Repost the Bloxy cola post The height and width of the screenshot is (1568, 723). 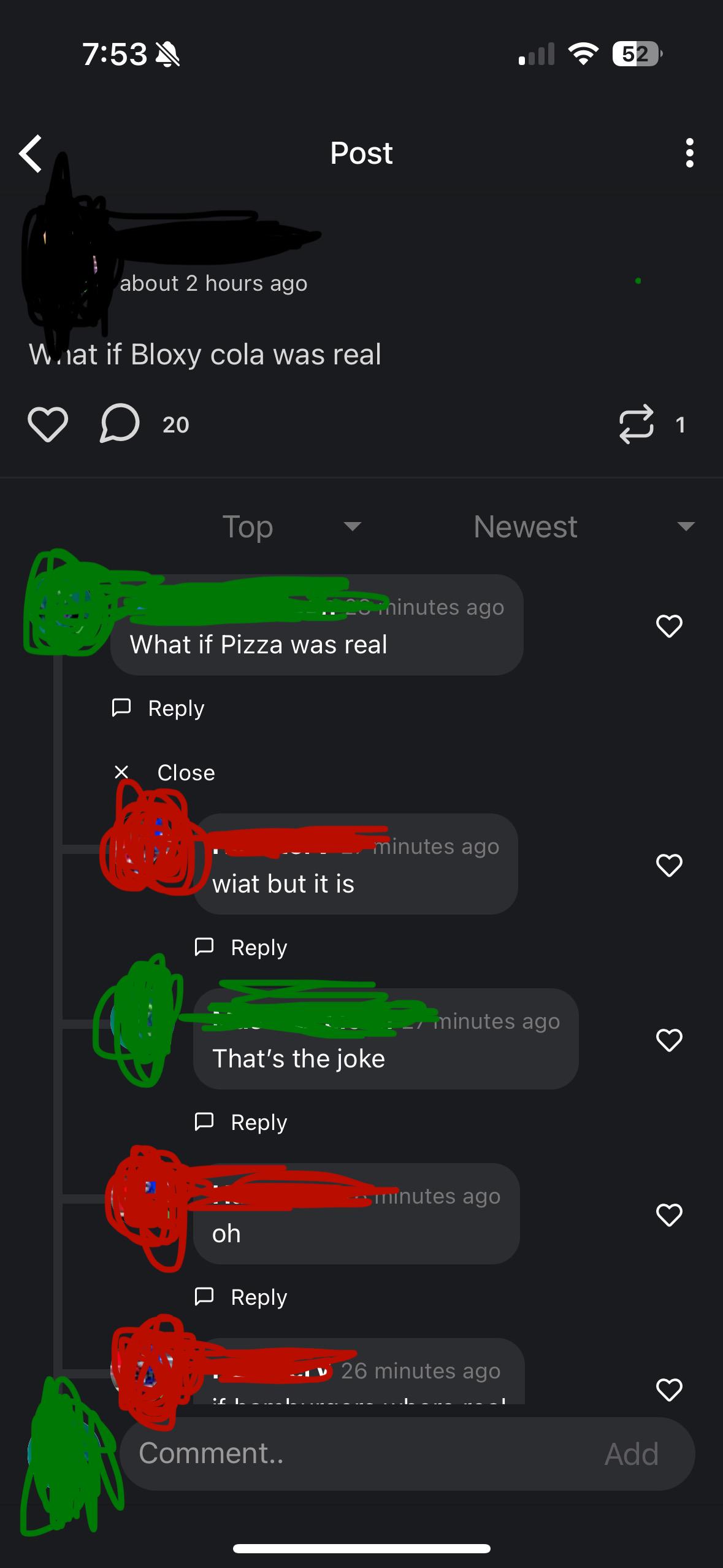coord(636,424)
